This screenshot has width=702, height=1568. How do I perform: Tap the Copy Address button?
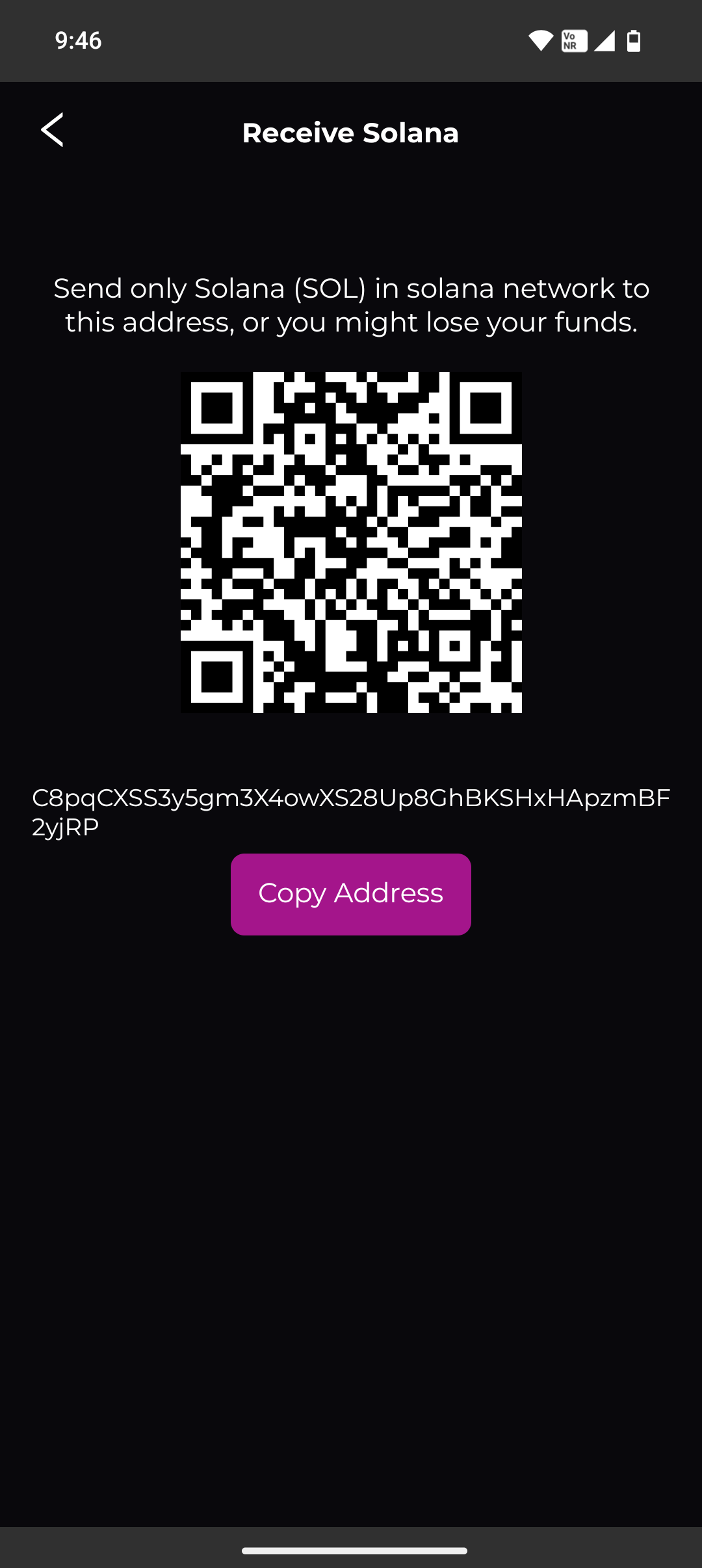point(350,894)
